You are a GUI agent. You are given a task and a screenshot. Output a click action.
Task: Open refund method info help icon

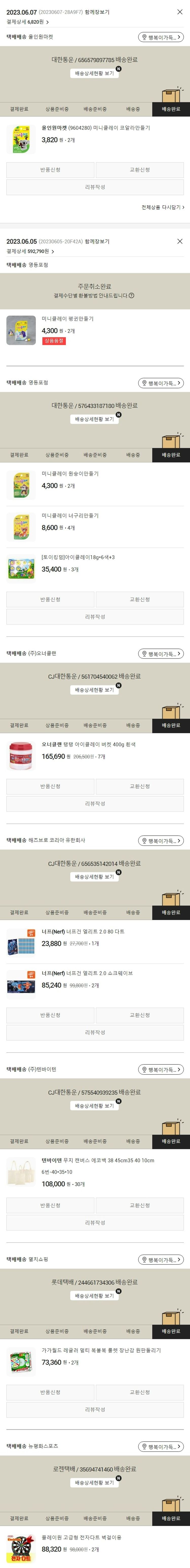click(x=131, y=296)
